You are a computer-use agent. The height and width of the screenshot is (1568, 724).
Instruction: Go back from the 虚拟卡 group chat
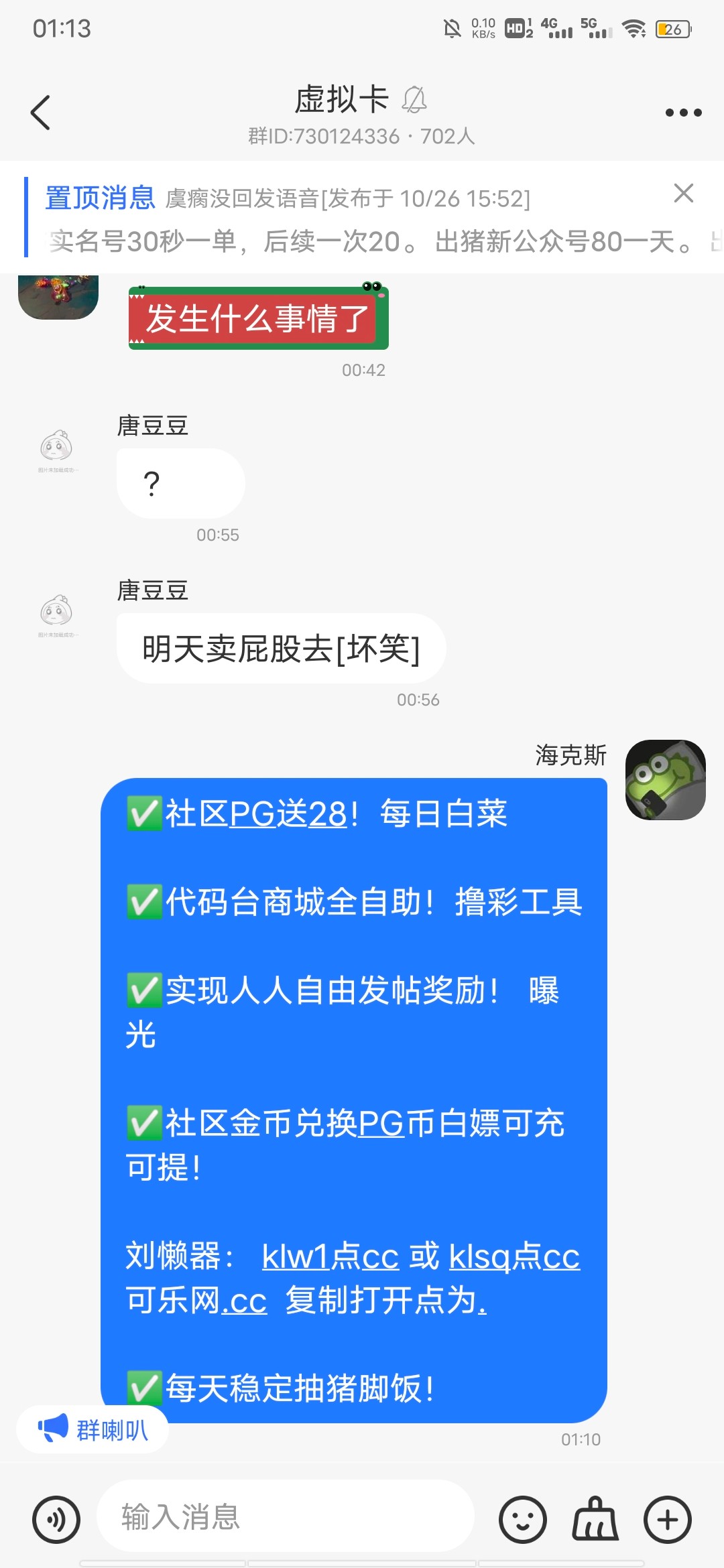tap(41, 113)
